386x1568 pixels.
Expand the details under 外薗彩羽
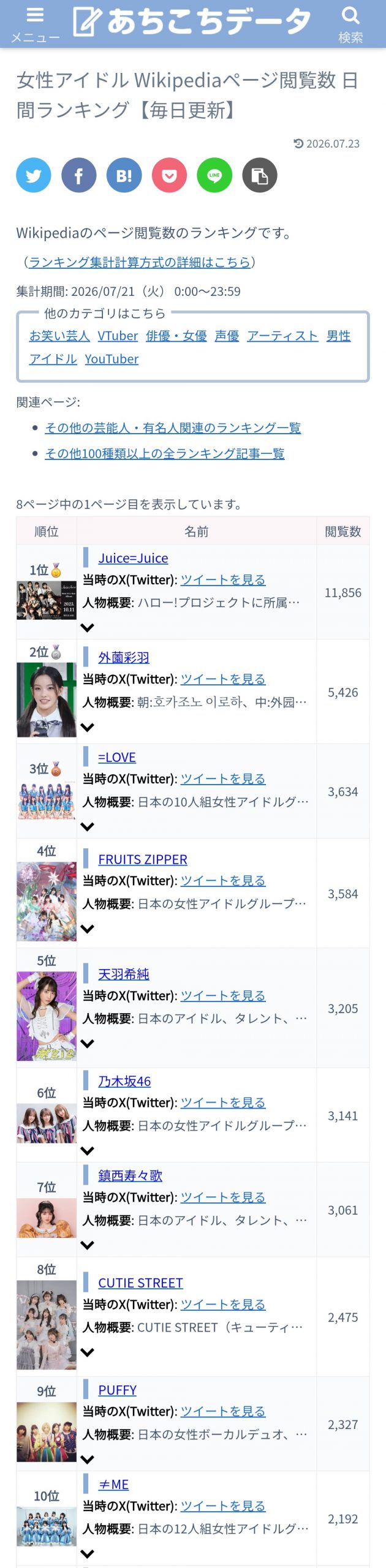pyautogui.click(x=88, y=727)
